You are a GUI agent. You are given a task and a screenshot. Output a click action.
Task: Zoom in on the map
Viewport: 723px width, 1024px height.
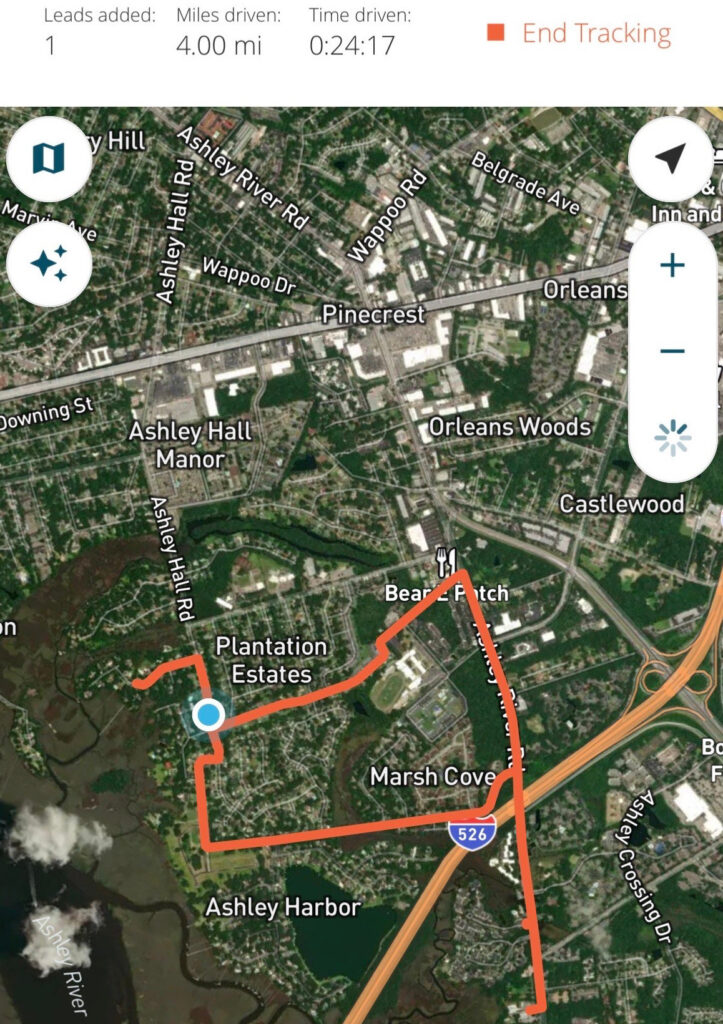coord(672,265)
